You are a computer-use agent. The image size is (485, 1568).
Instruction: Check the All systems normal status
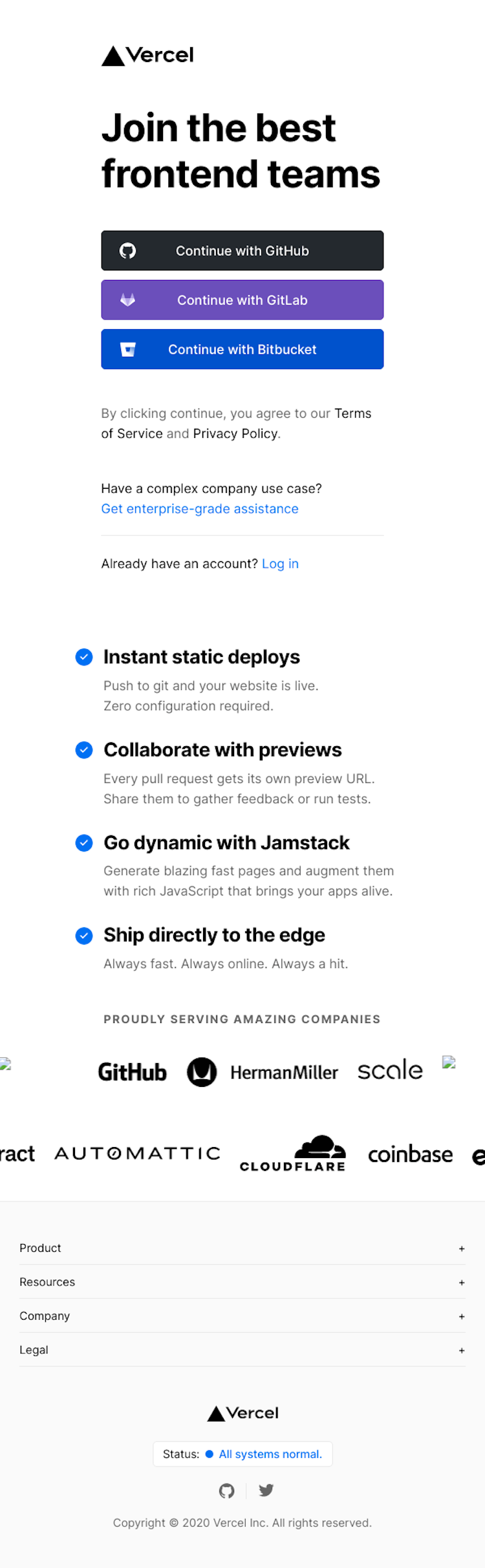coord(270,1454)
